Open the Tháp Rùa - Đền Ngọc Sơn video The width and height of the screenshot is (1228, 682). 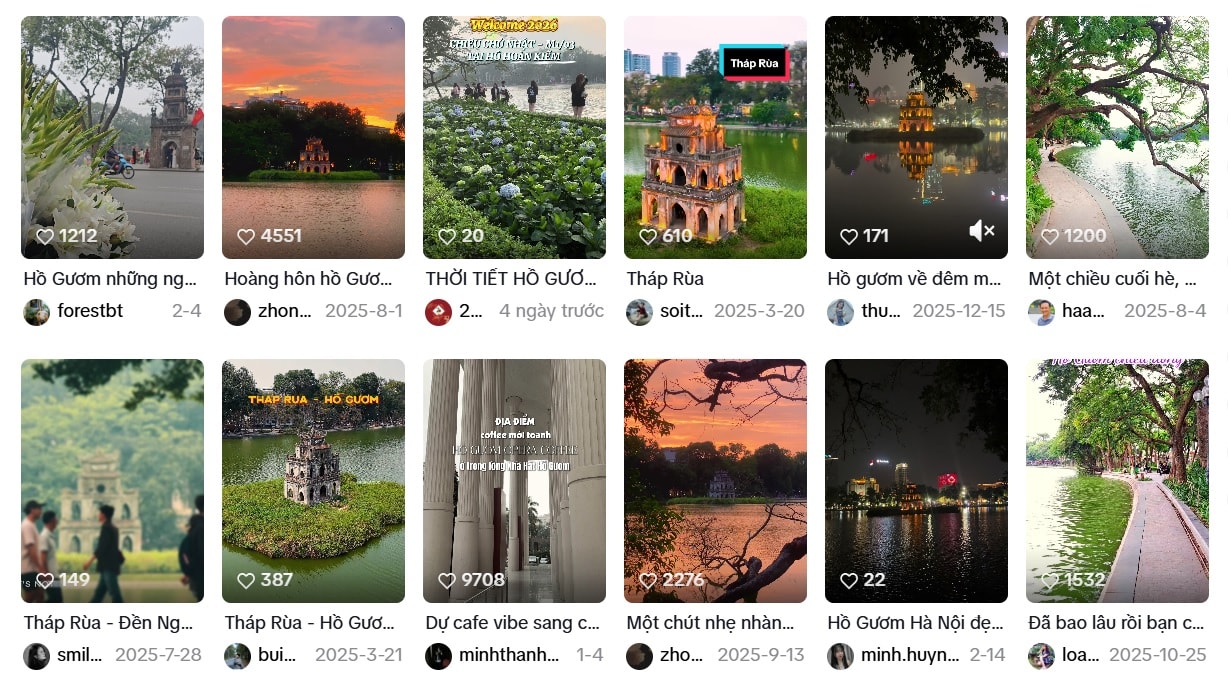tap(112, 480)
